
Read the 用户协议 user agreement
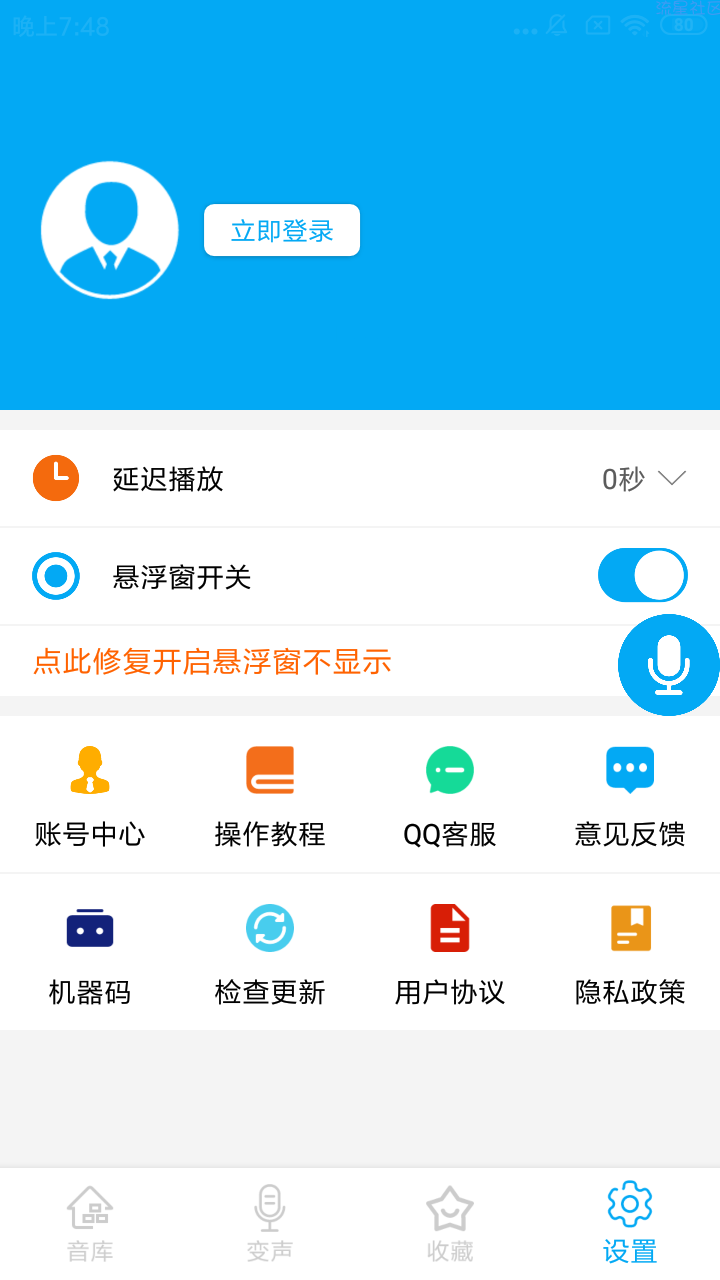pos(450,953)
